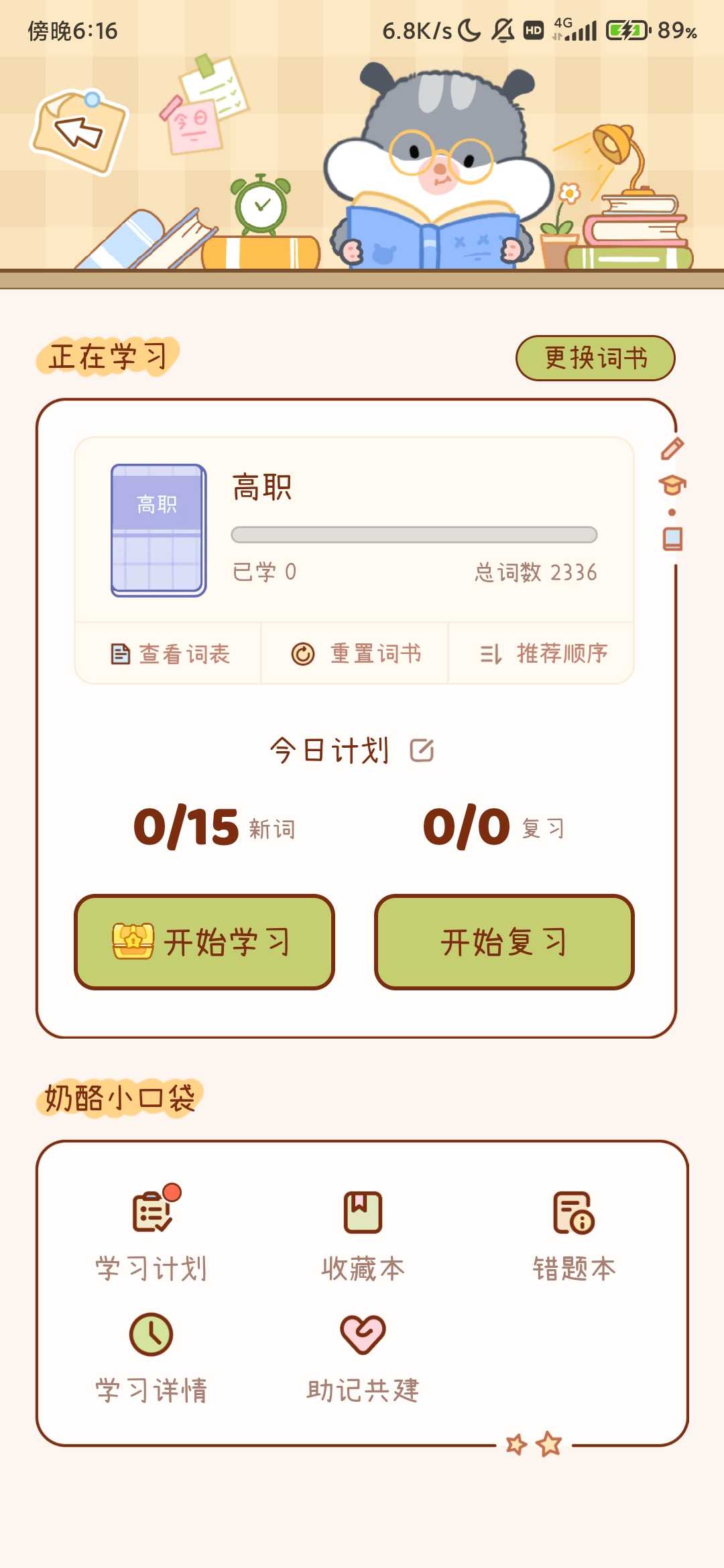
Task: Click the 推荐顺序 sort icon
Action: point(490,653)
